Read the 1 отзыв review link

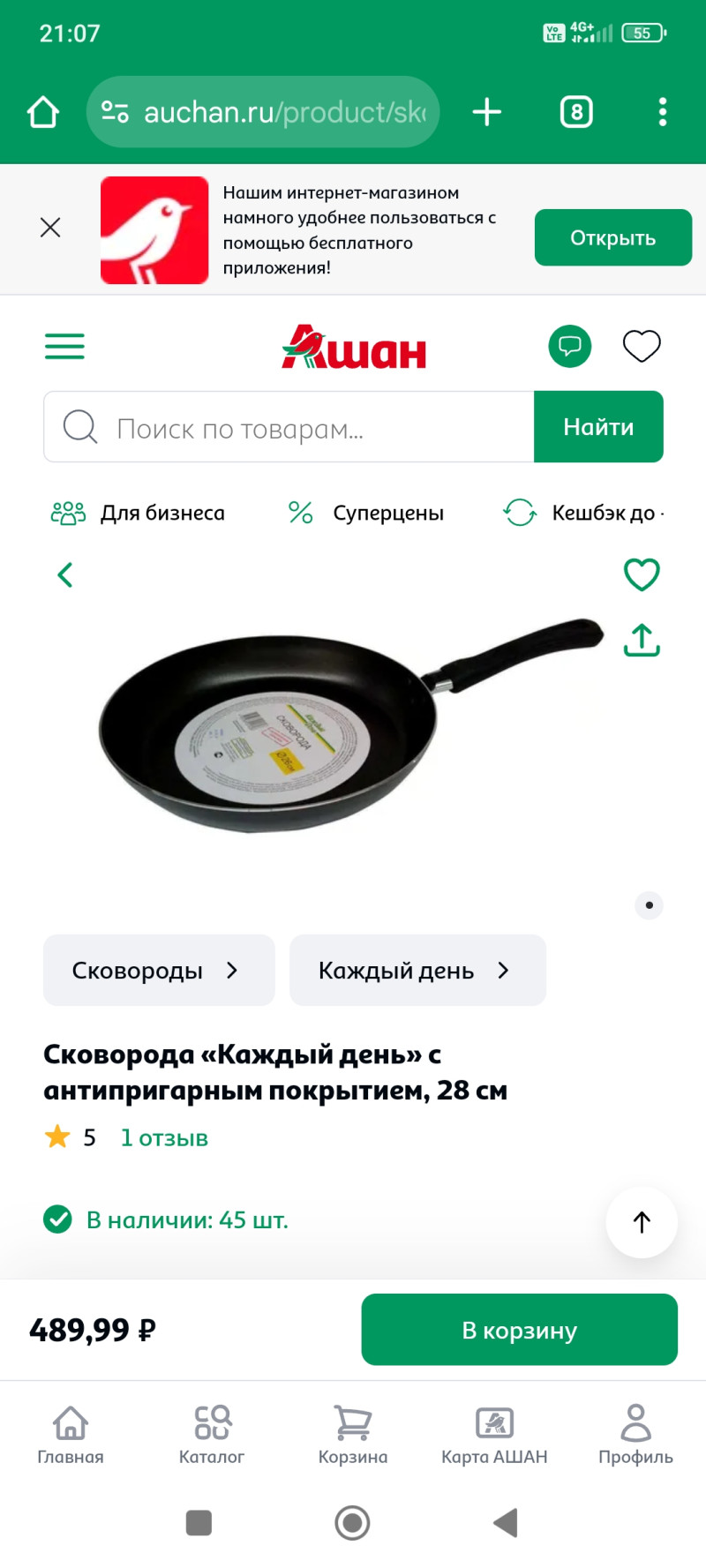[164, 1138]
